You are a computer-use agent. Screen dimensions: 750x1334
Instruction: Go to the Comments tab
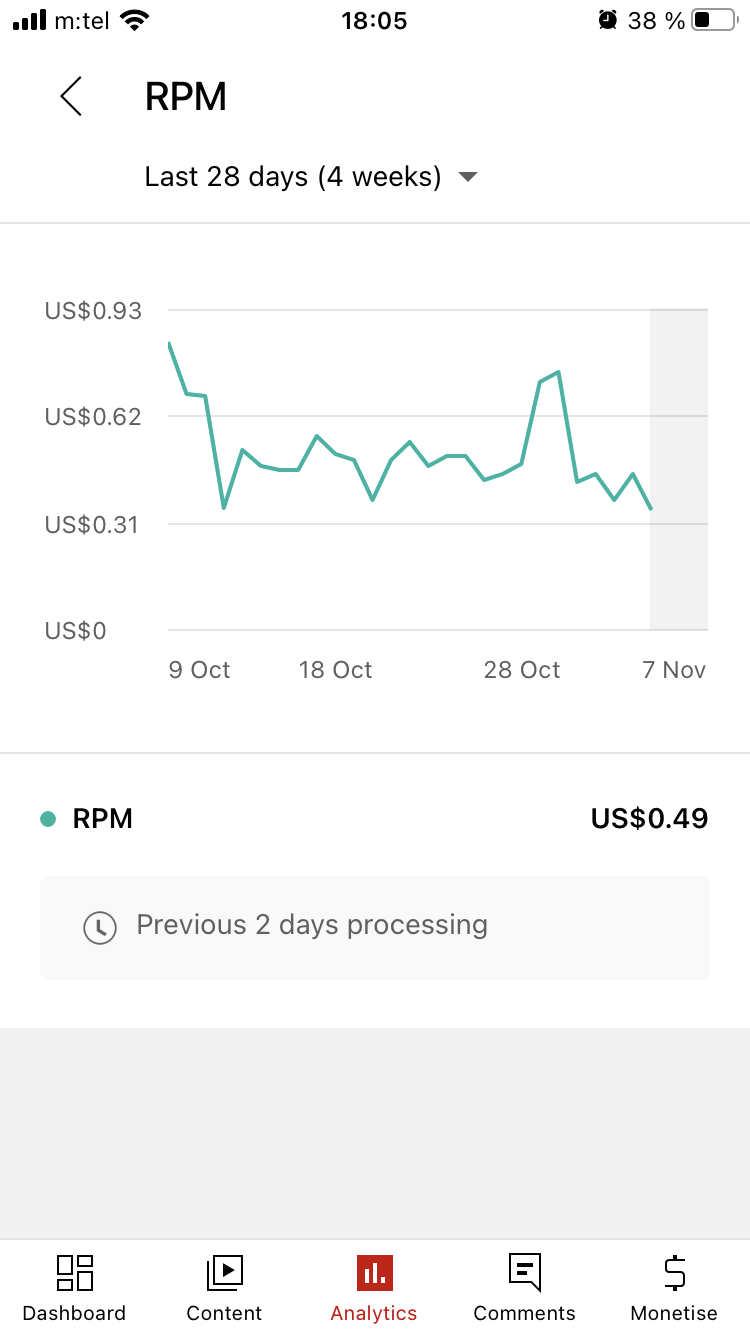pyautogui.click(x=524, y=1288)
